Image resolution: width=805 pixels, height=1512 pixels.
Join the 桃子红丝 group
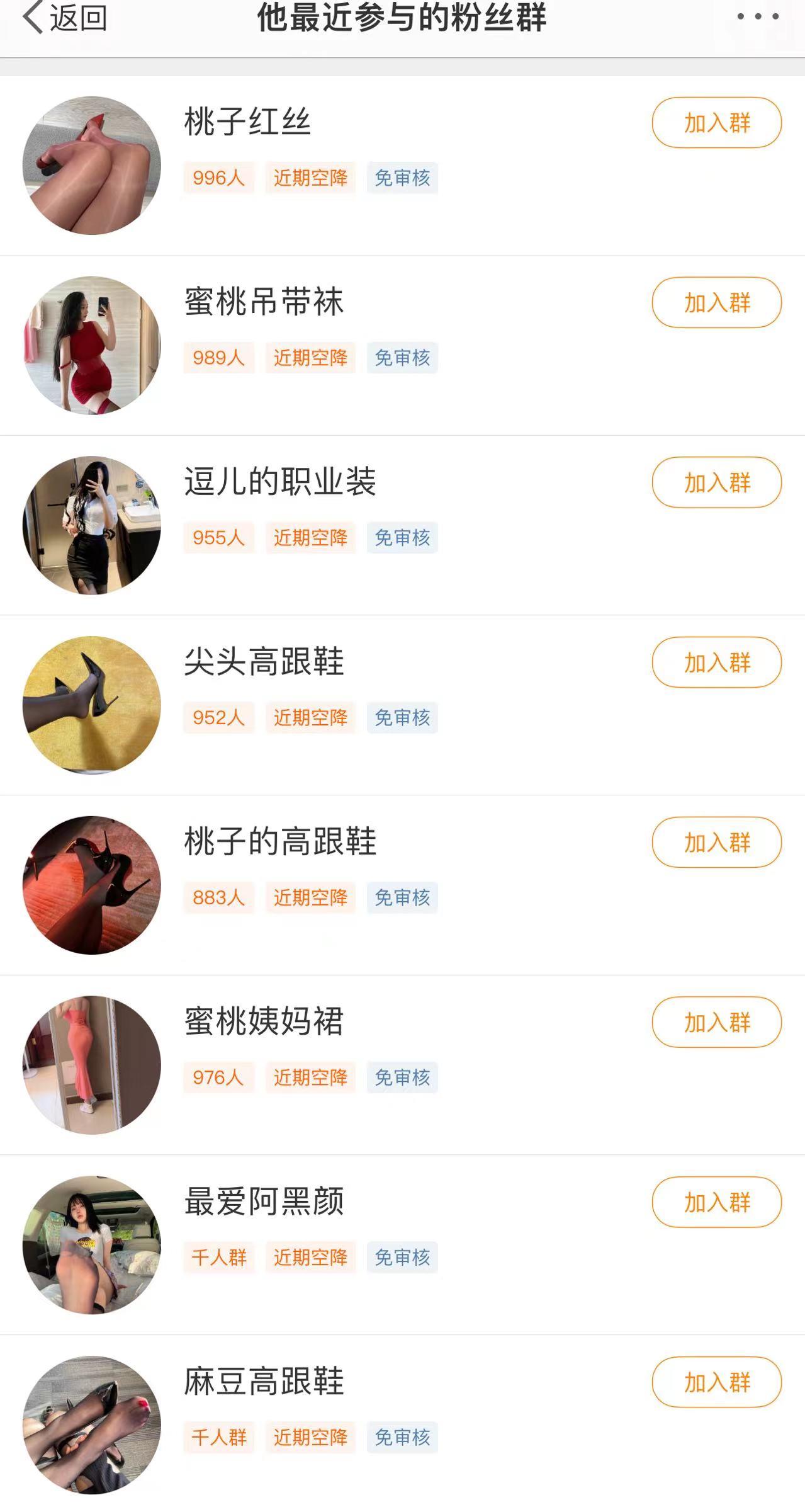tap(716, 124)
